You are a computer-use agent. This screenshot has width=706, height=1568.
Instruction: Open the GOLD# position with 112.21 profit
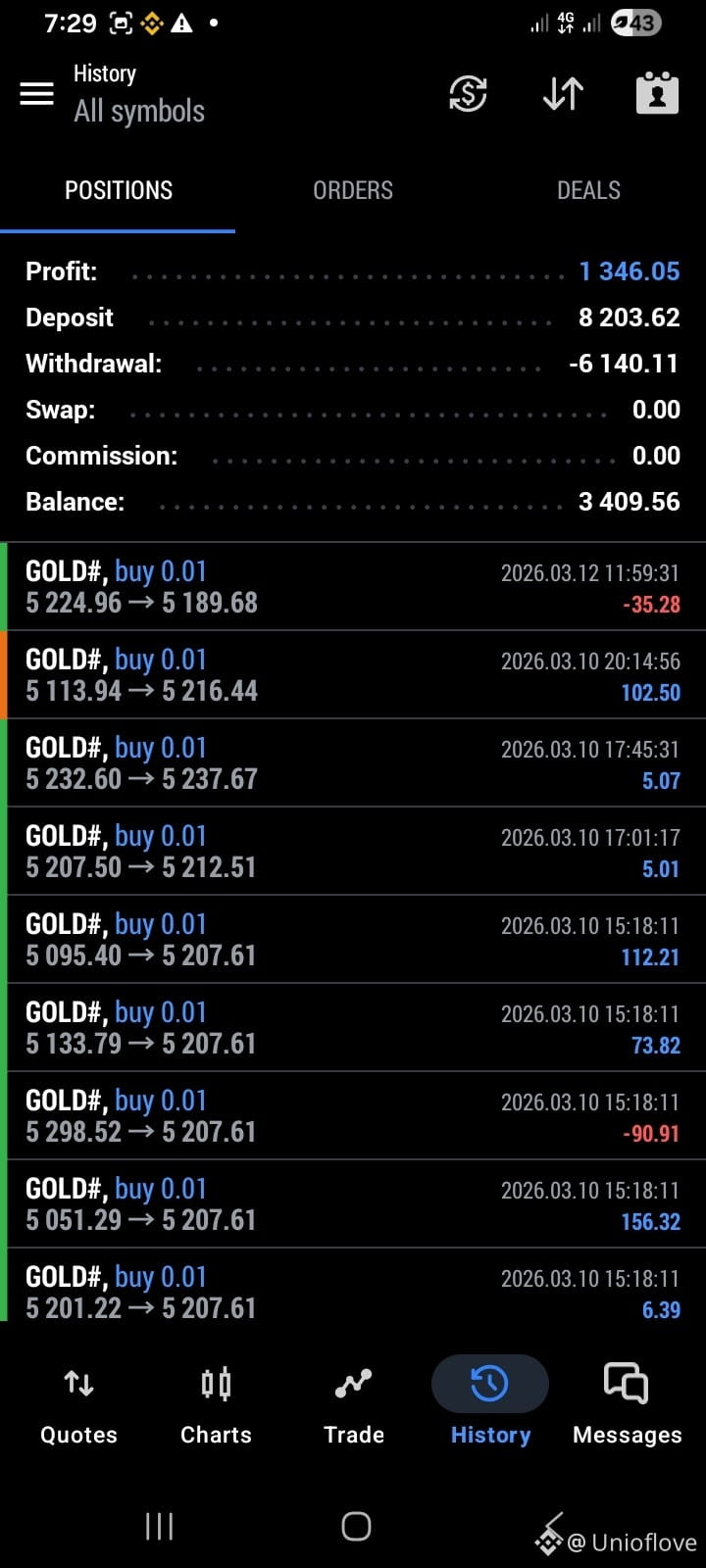tap(353, 939)
